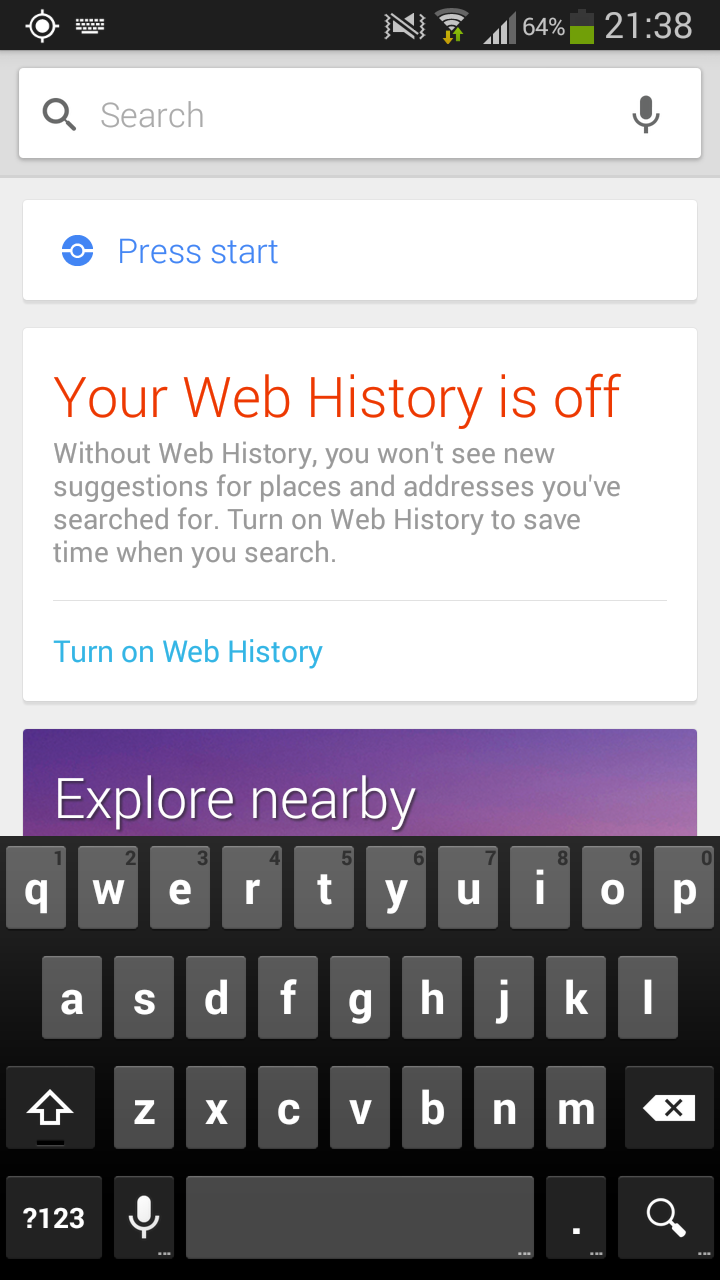Start voice search with the microphone icon
This screenshot has height=1280, width=720.
point(646,115)
